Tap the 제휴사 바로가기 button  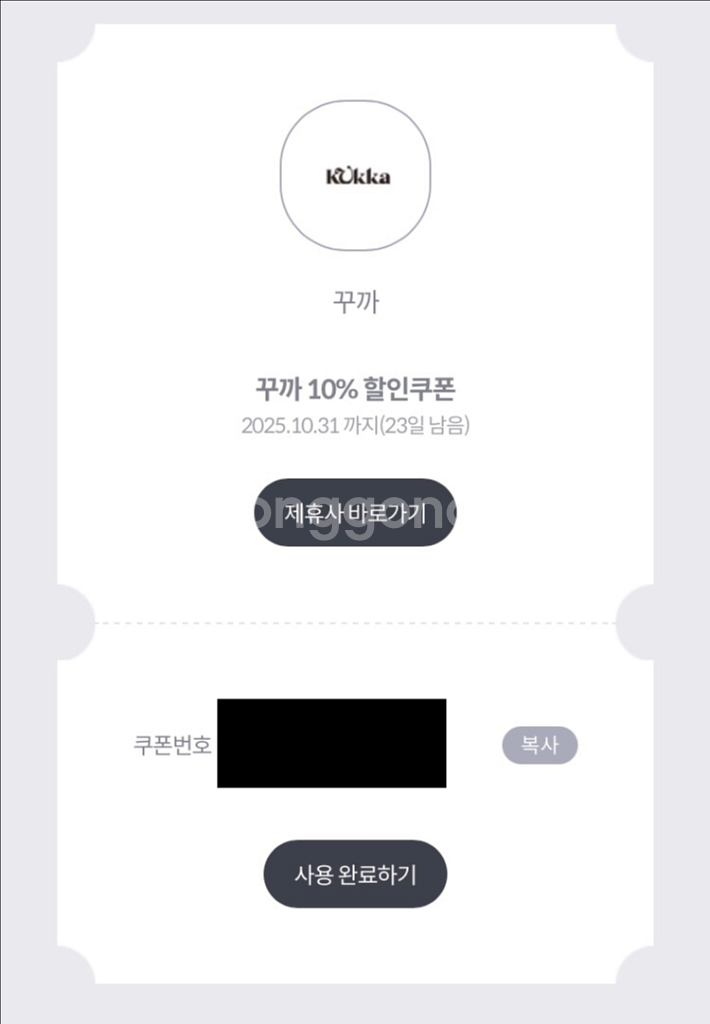[x=355, y=513]
